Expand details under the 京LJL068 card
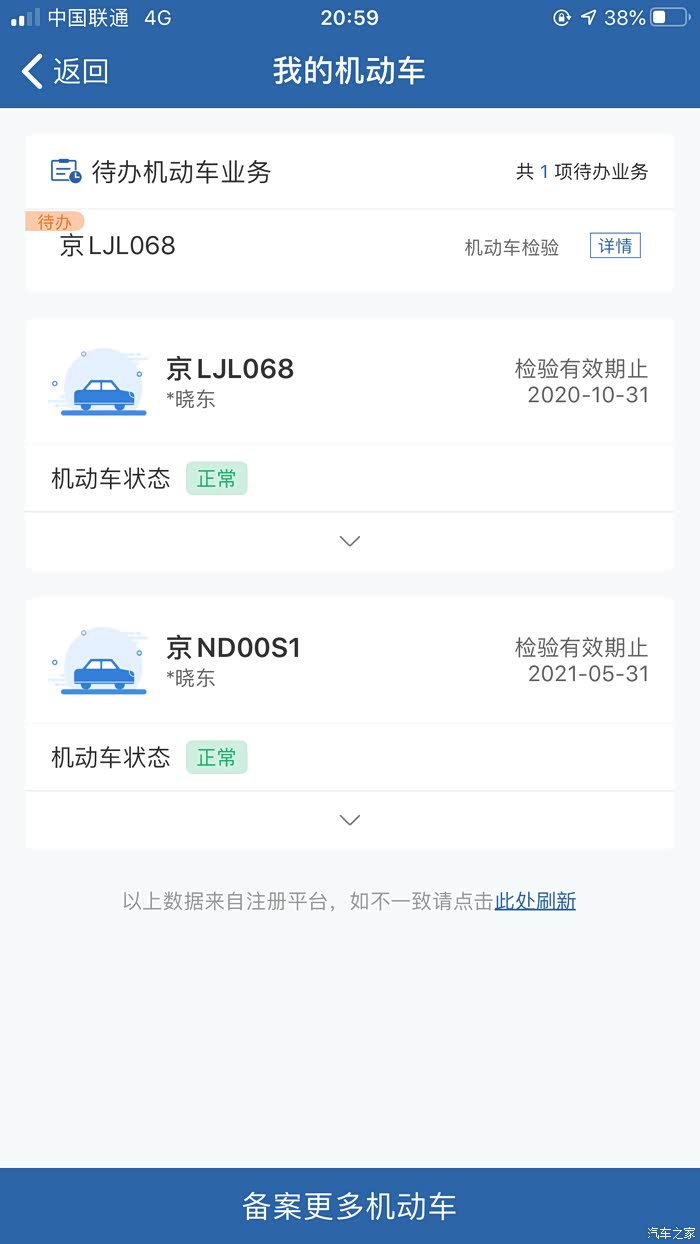The image size is (700, 1244). pos(349,541)
